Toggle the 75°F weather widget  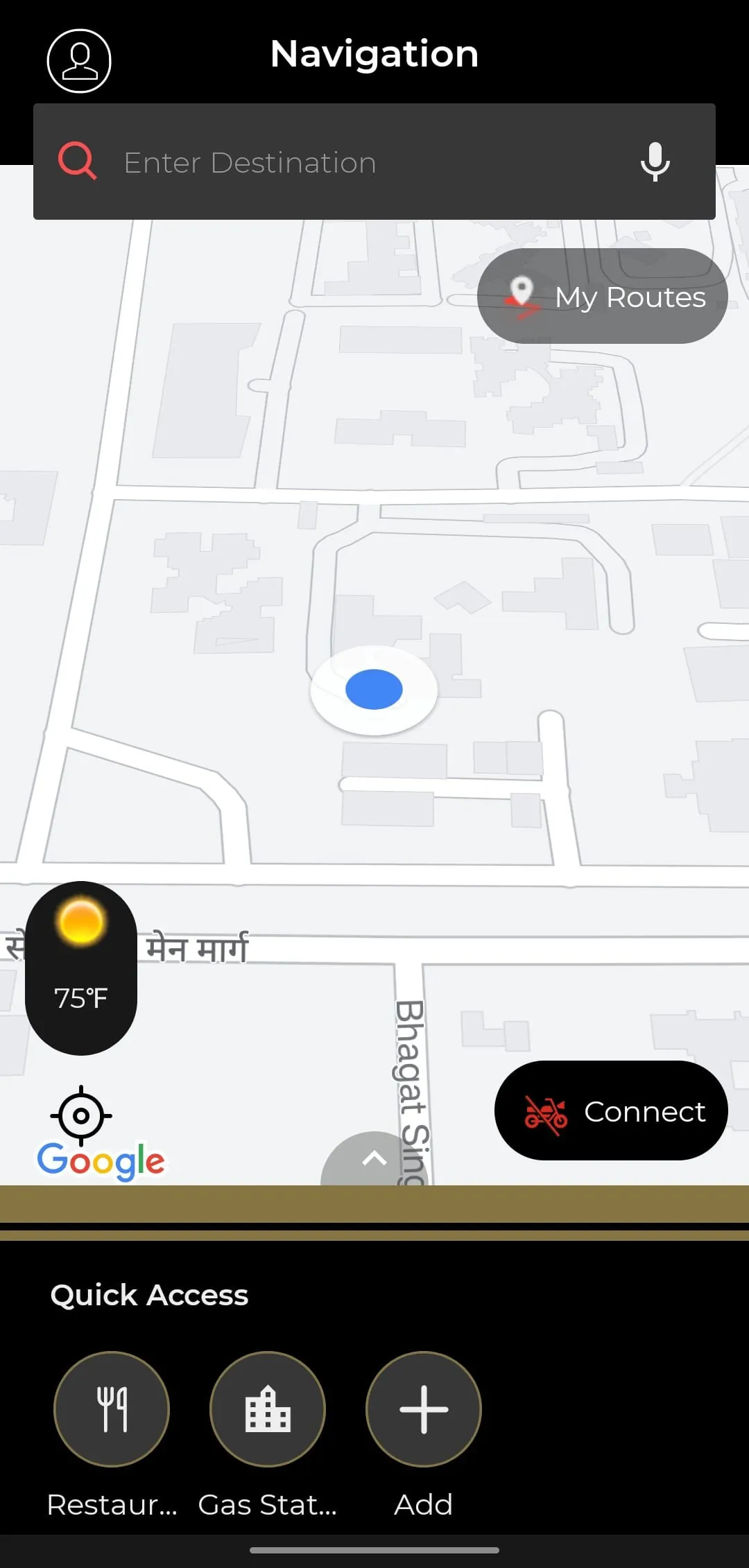tap(81, 970)
